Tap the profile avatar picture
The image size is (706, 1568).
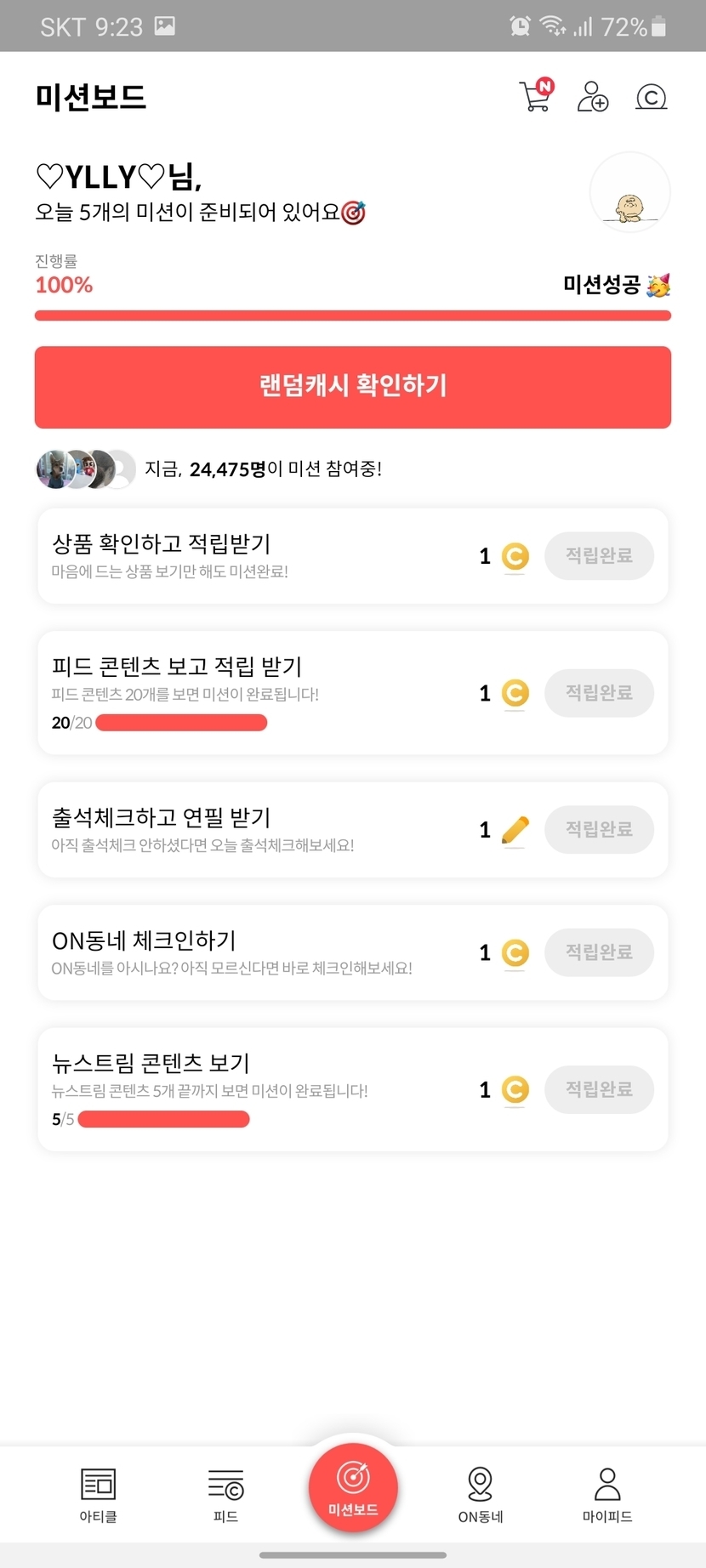629,193
